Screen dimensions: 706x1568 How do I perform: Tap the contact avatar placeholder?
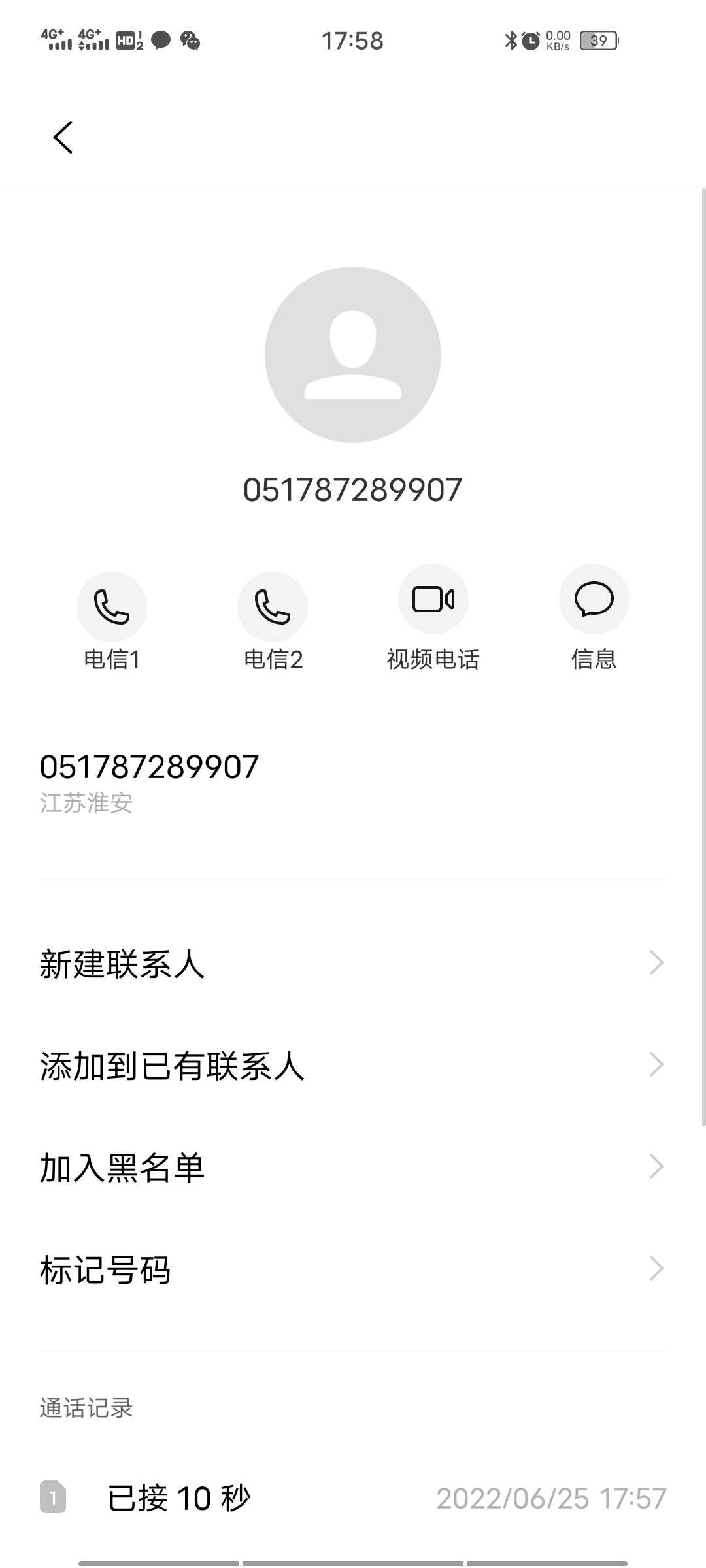click(x=353, y=355)
